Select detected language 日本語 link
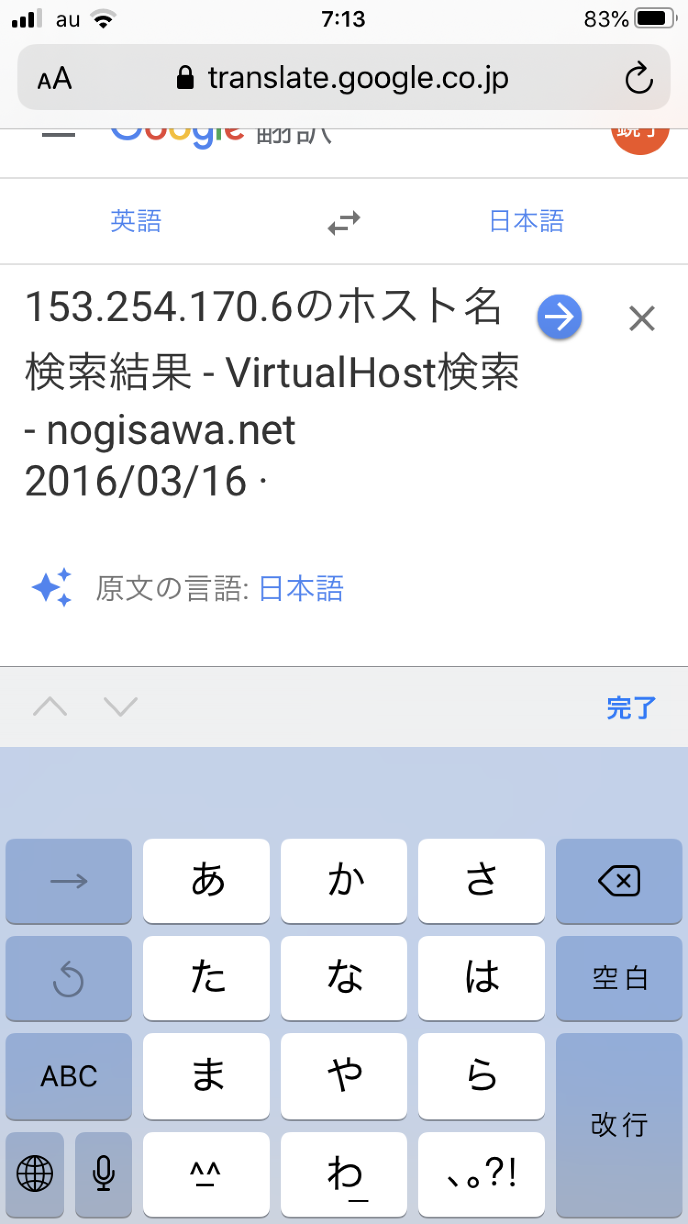The image size is (688, 1224). coord(301,589)
